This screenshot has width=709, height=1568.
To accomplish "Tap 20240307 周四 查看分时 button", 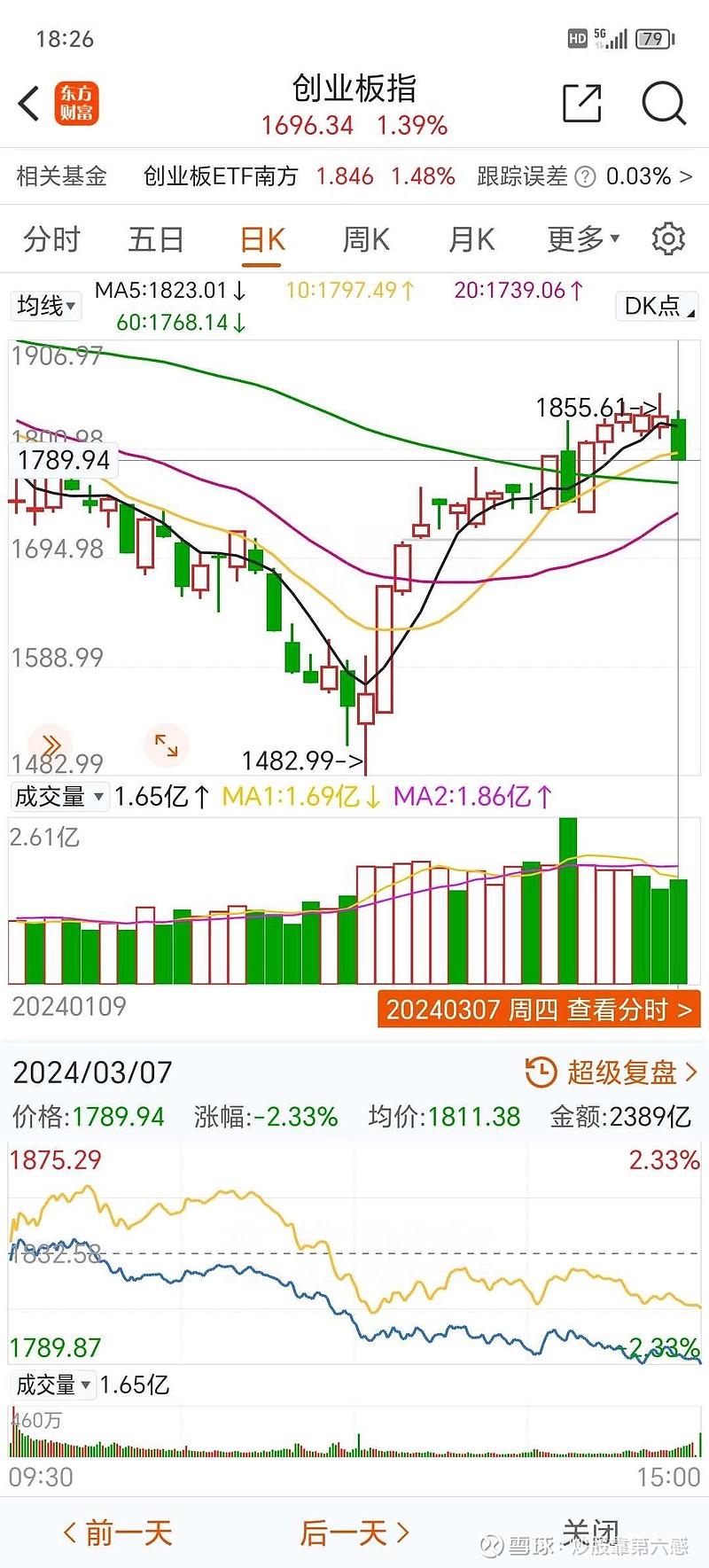I will click(x=539, y=1010).
